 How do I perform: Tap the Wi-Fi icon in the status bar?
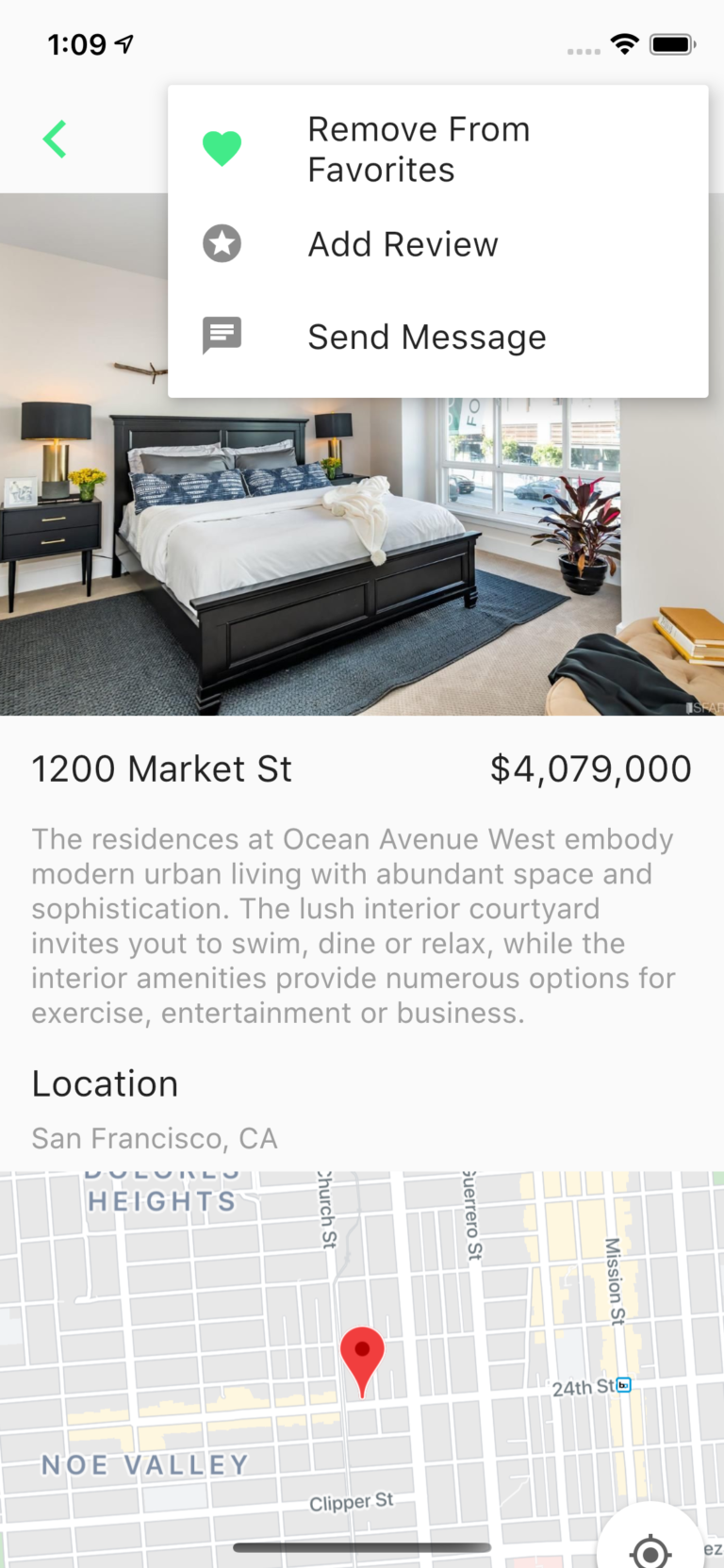[x=624, y=42]
